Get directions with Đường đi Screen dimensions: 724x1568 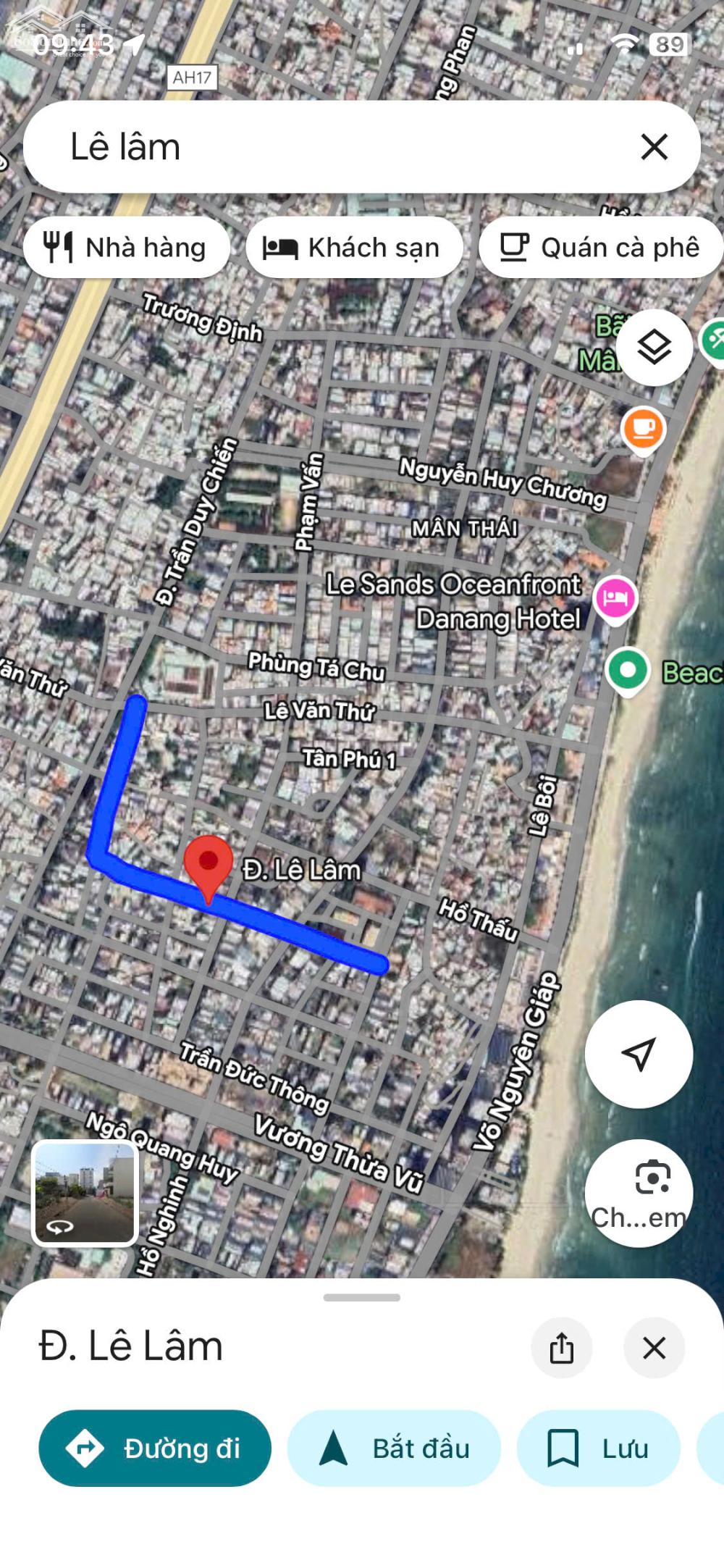coord(155,1448)
